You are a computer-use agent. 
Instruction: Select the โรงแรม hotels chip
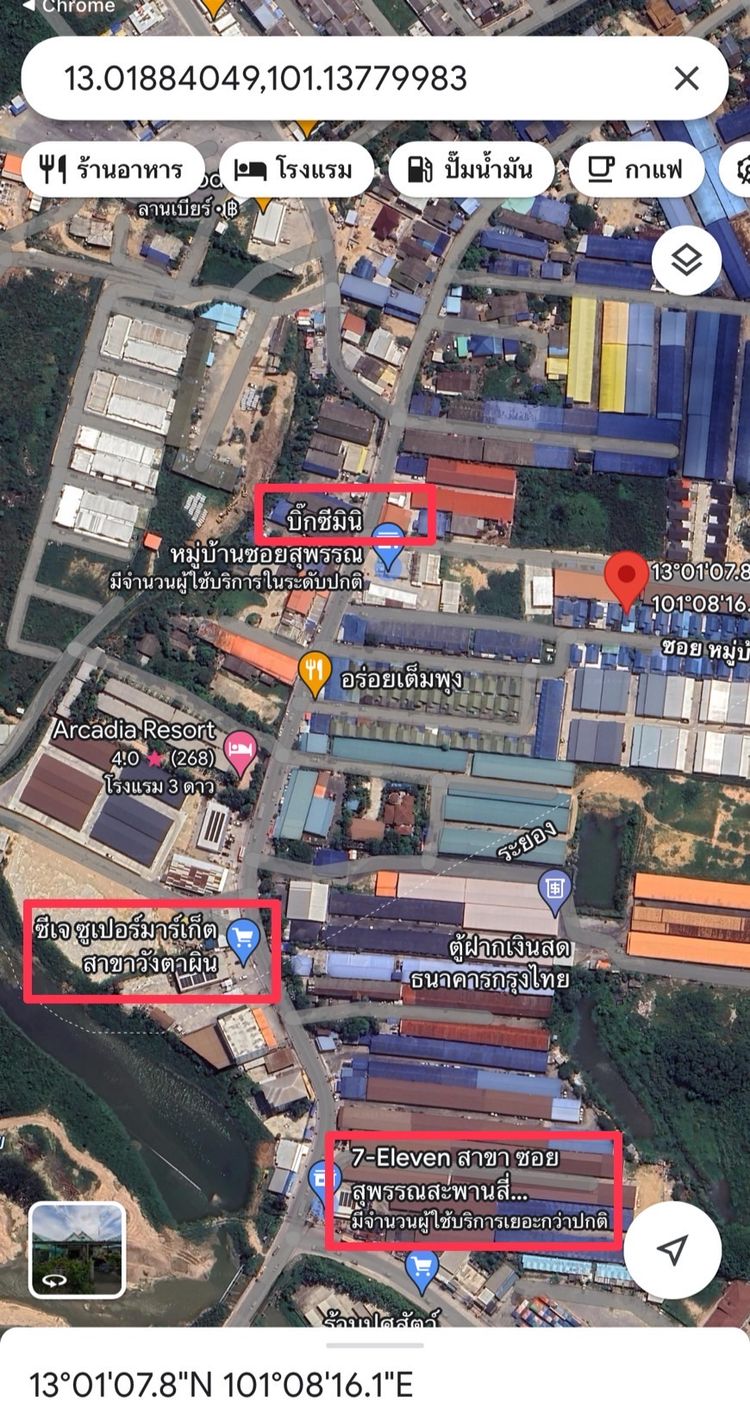(x=296, y=169)
